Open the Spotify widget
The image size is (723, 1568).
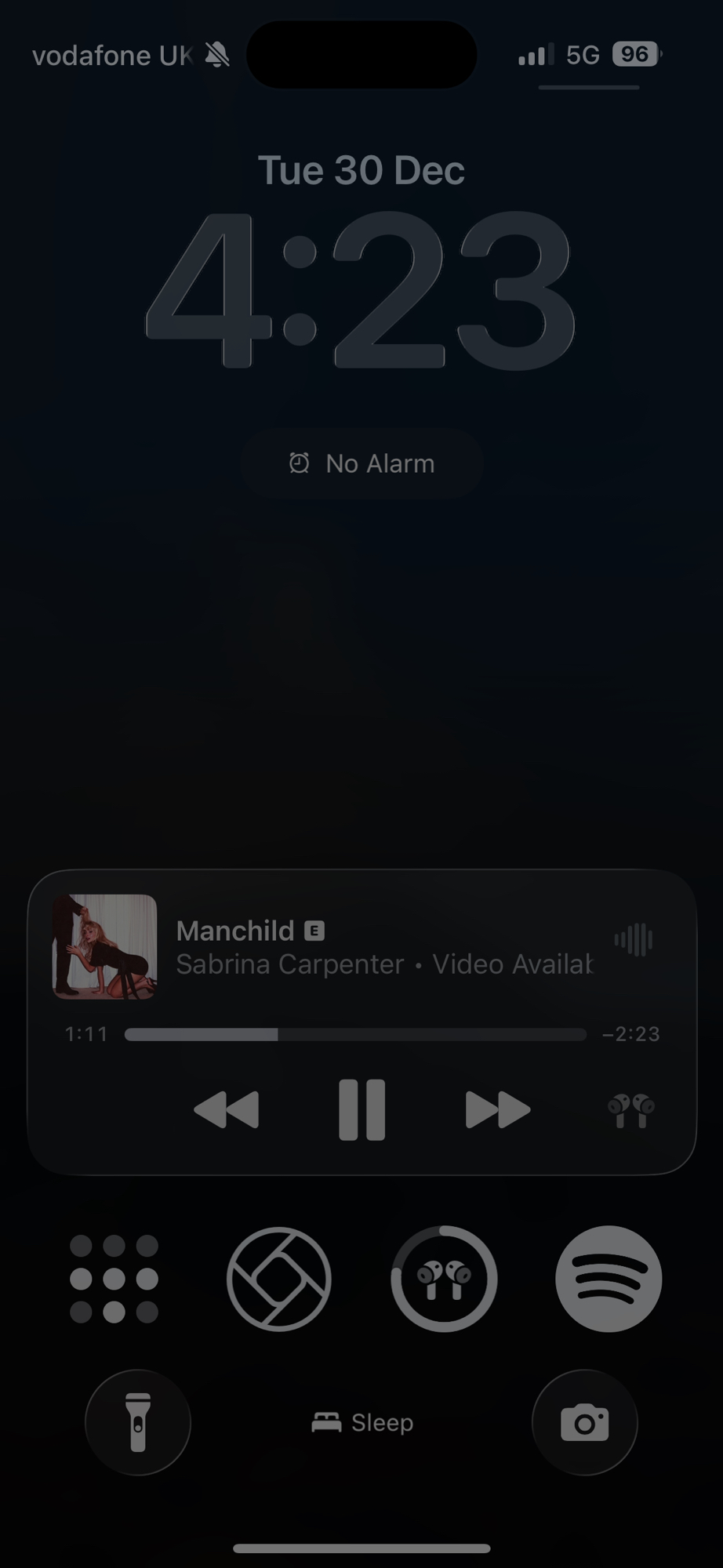(x=609, y=1279)
